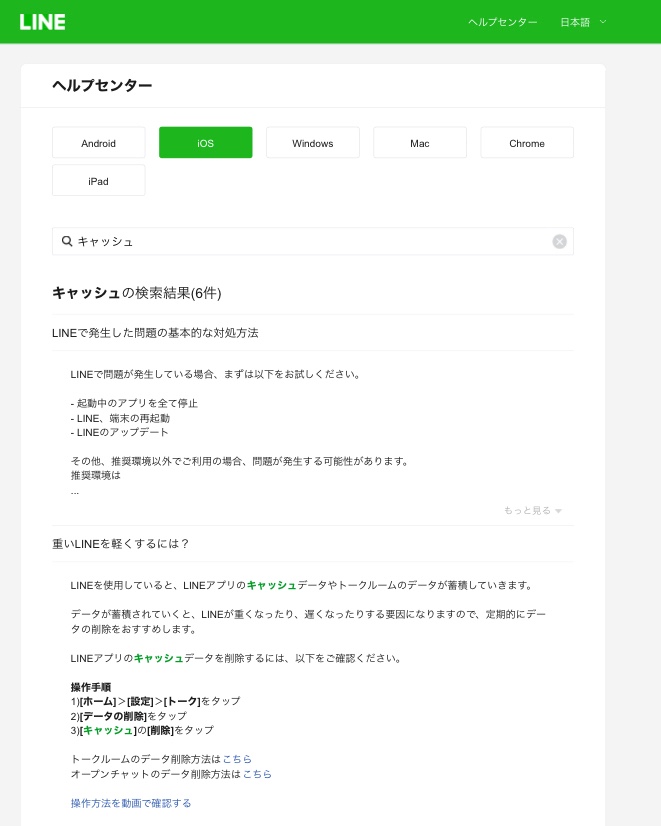Screen dimensions: 661x826
Task: Select the iOS platform tab
Action: tap(205, 143)
